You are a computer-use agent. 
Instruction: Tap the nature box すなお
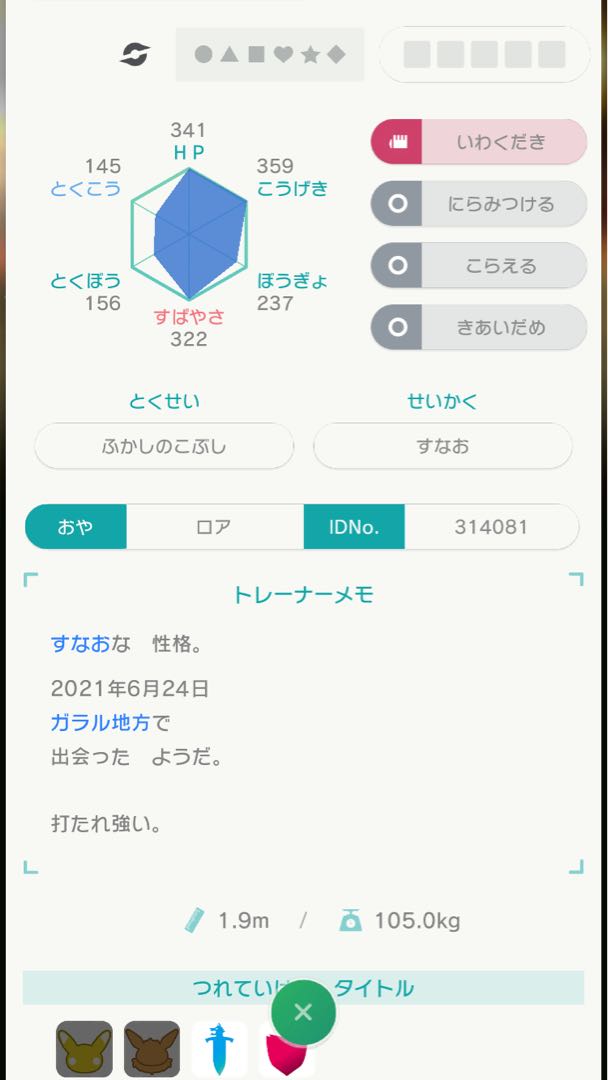[443, 446]
